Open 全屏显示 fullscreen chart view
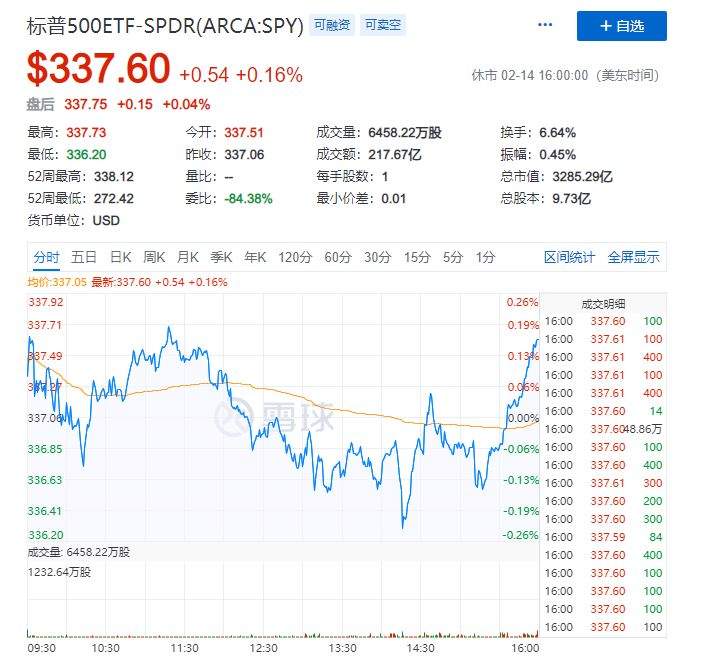The image size is (704, 665). 634,257
